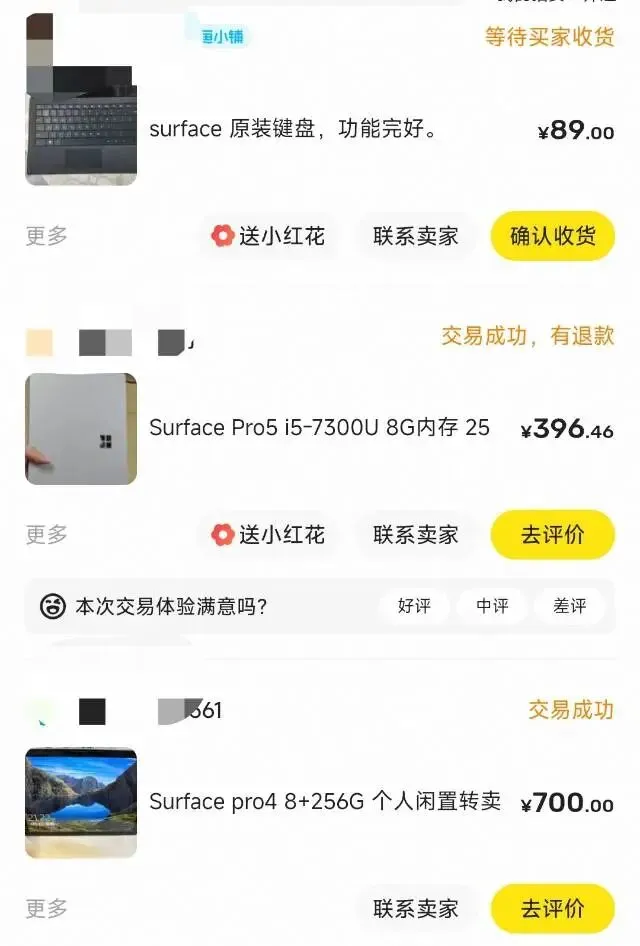Viewport: 640px width, 946px height.
Task: Tap 去评价 for the Surface Pro5 order
Action: pyautogui.click(x=552, y=534)
